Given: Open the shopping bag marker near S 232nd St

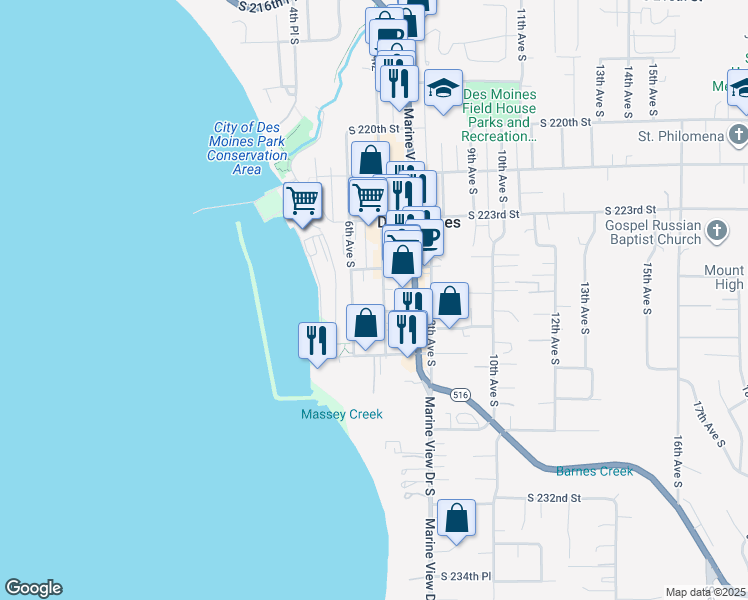Looking at the screenshot, I should (x=456, y=518).
